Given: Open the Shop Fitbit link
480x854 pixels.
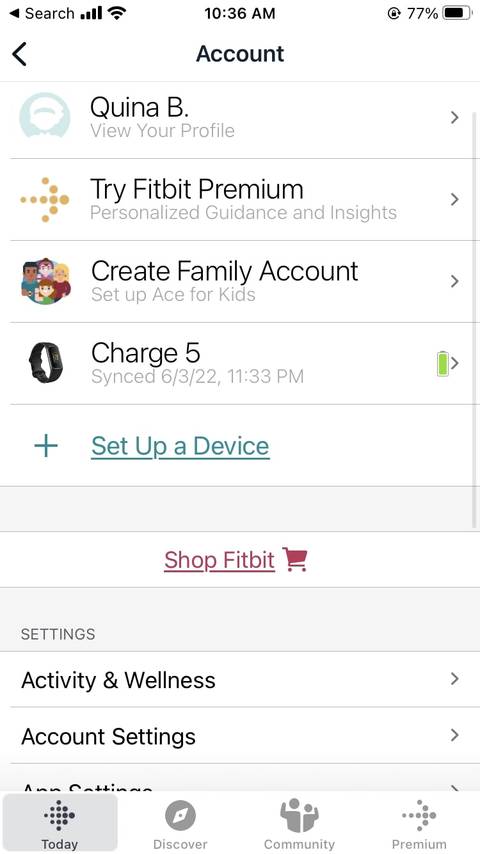Looking at the screenshot, I should point(235,560).
